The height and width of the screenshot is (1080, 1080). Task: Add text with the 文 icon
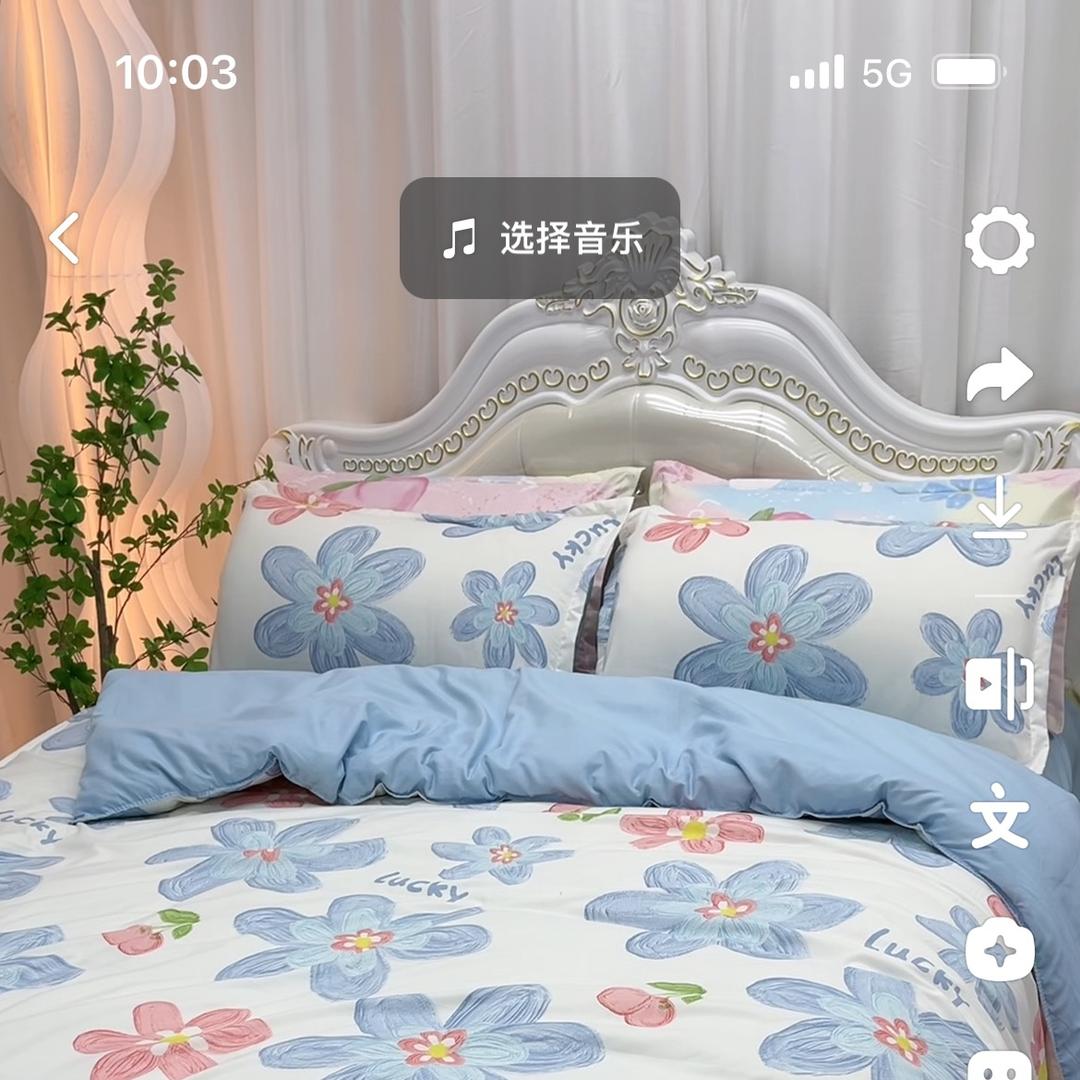999,816
